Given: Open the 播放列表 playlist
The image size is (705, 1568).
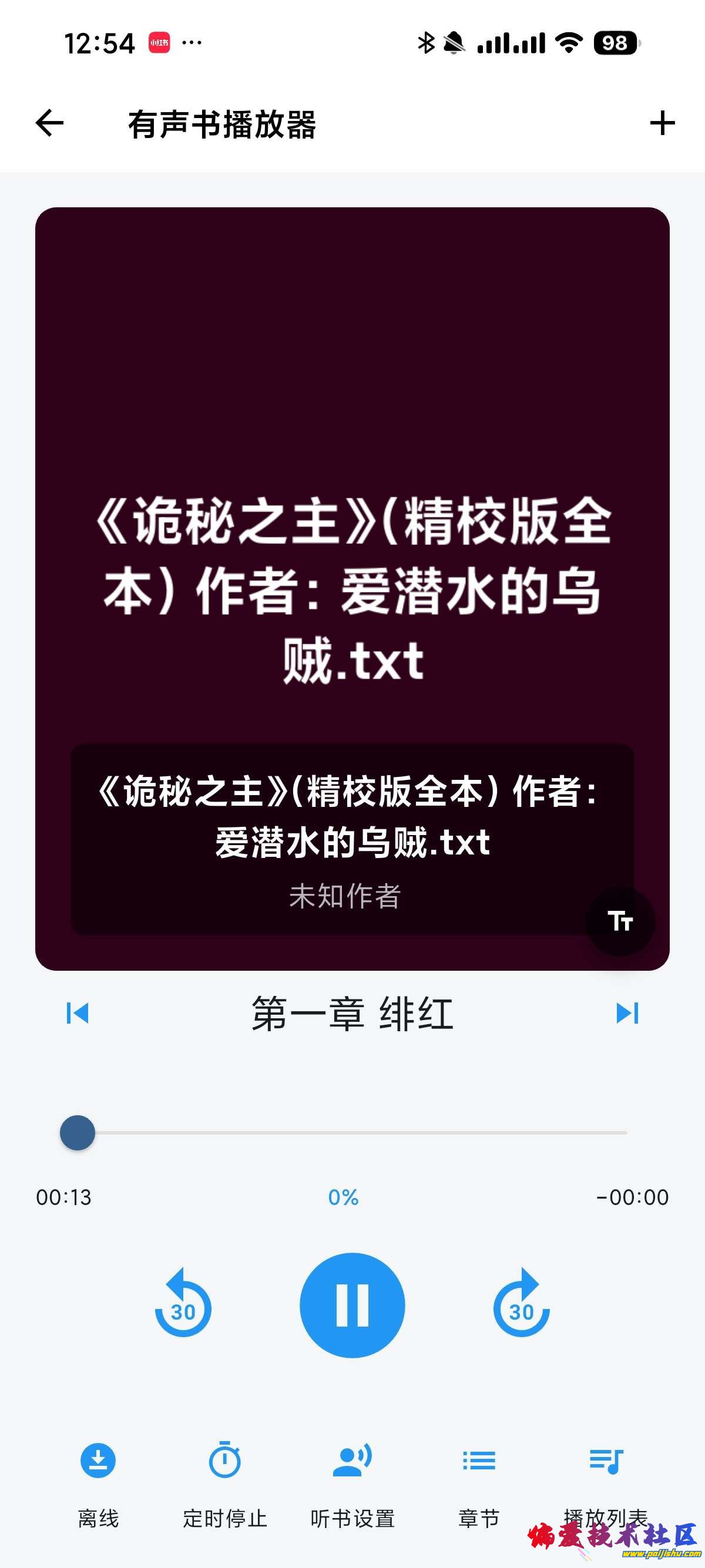Looking at the screenshot, I should (x=606, y=1482).
